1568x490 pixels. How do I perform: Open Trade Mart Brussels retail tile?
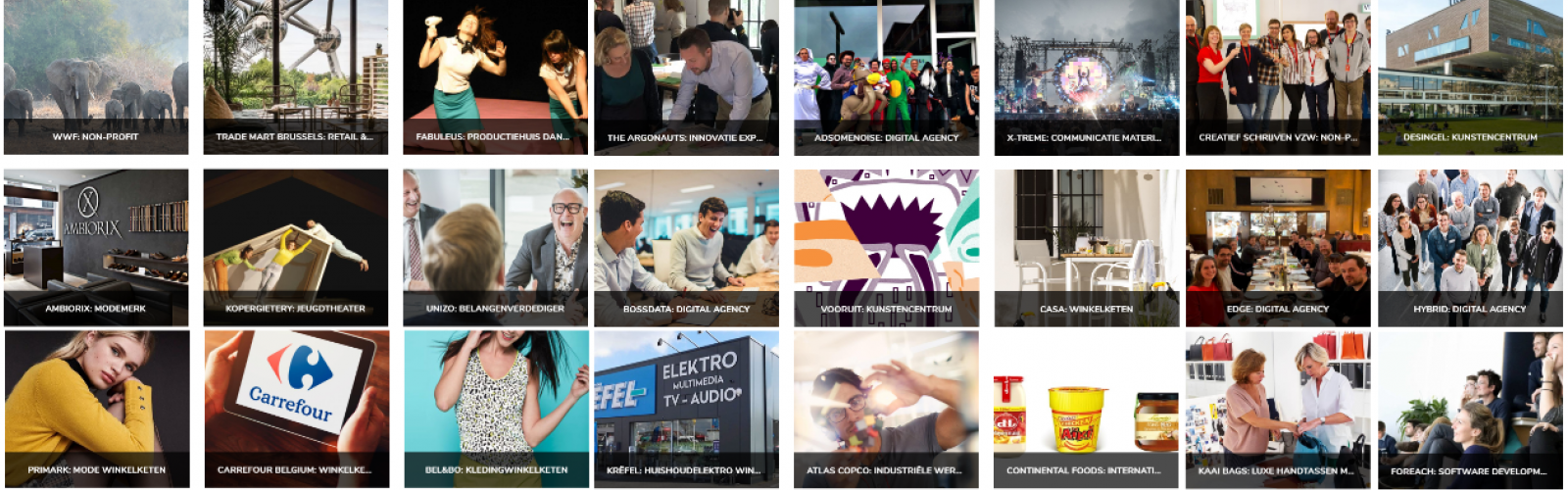pyautogui.click(x=295, y=76)
